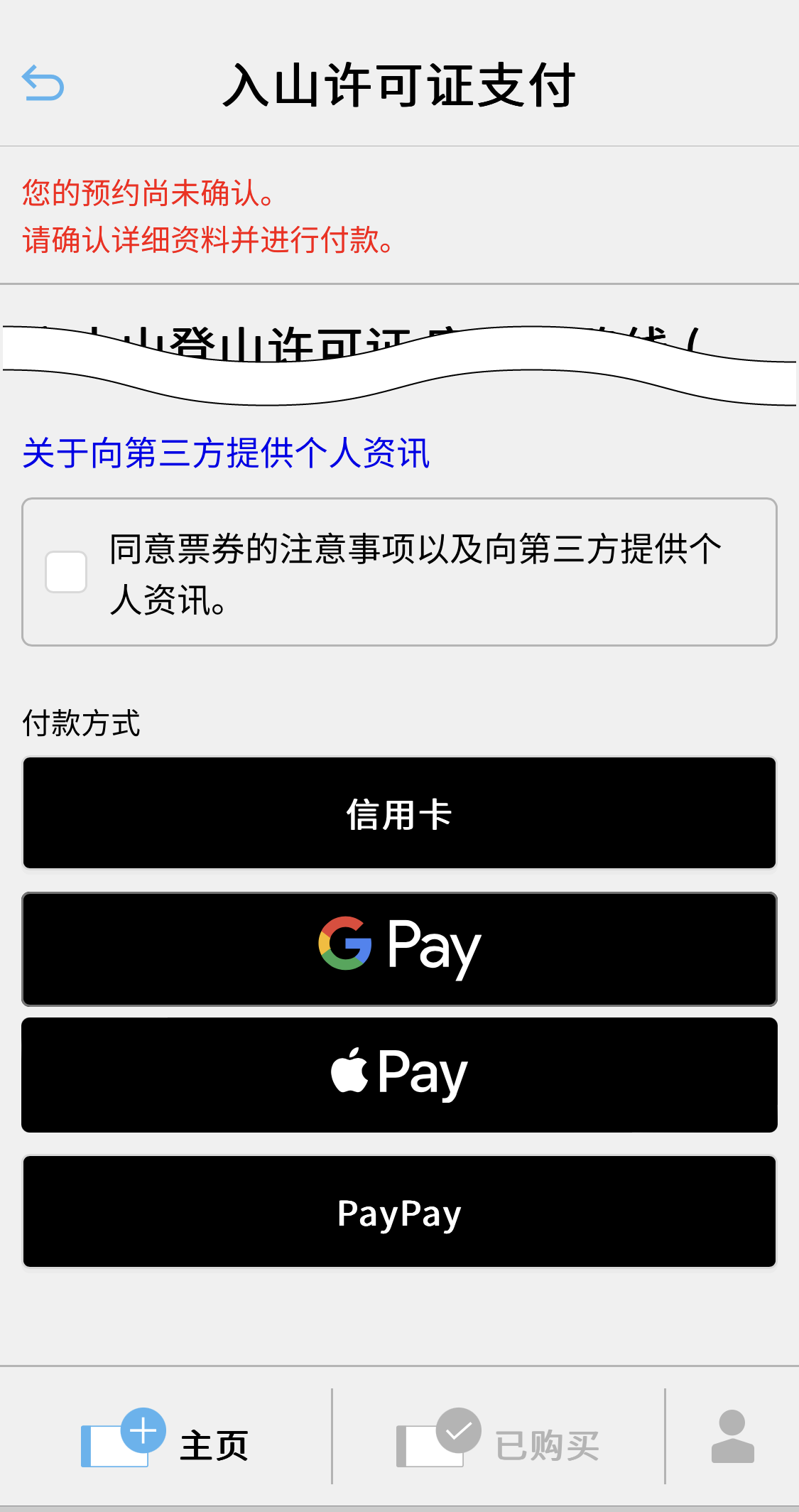Open the profile person tab
Screen dimensions: 799x1512
732,1437
